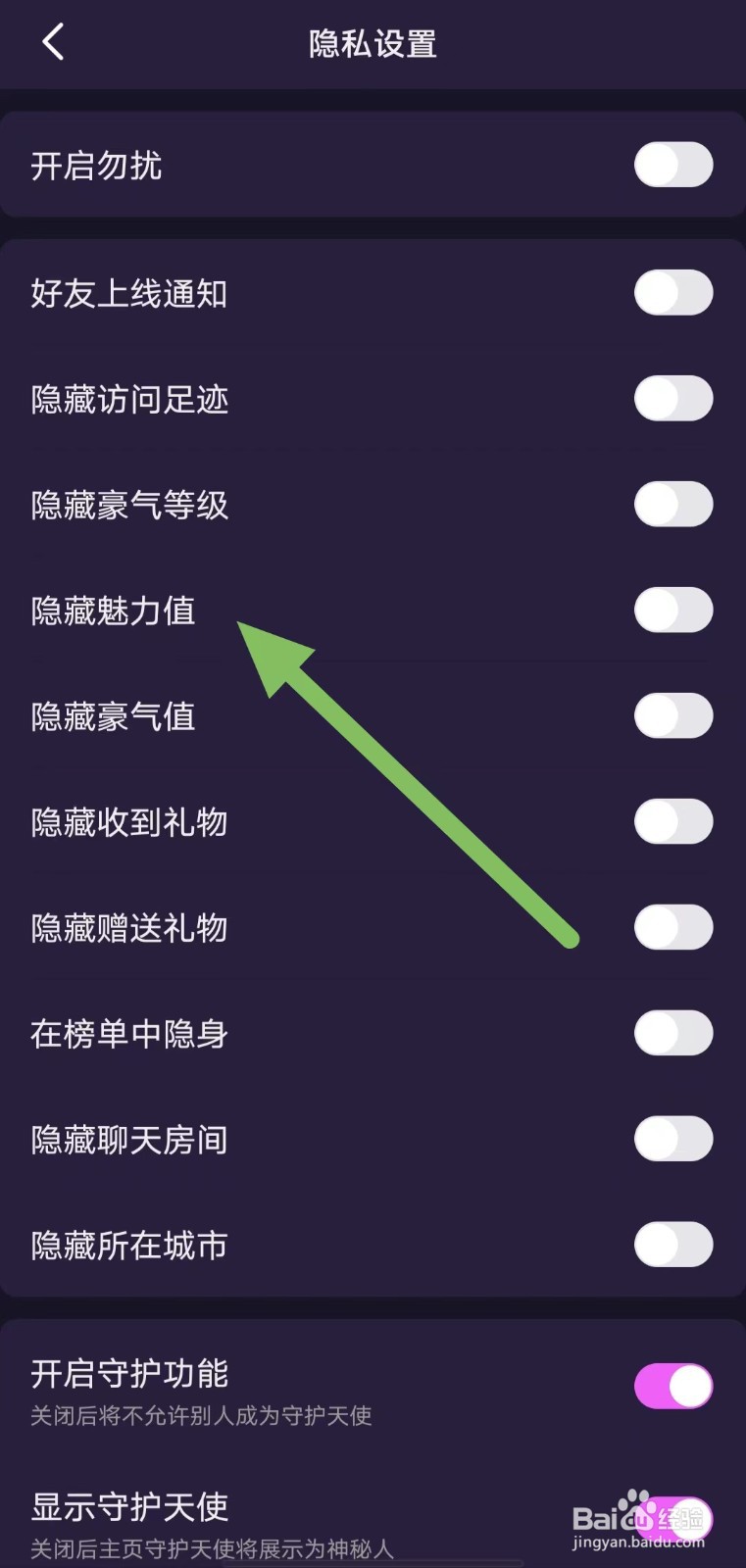Toggle 隐藏赠送礼物 hide sent gifts

(673, 928)
